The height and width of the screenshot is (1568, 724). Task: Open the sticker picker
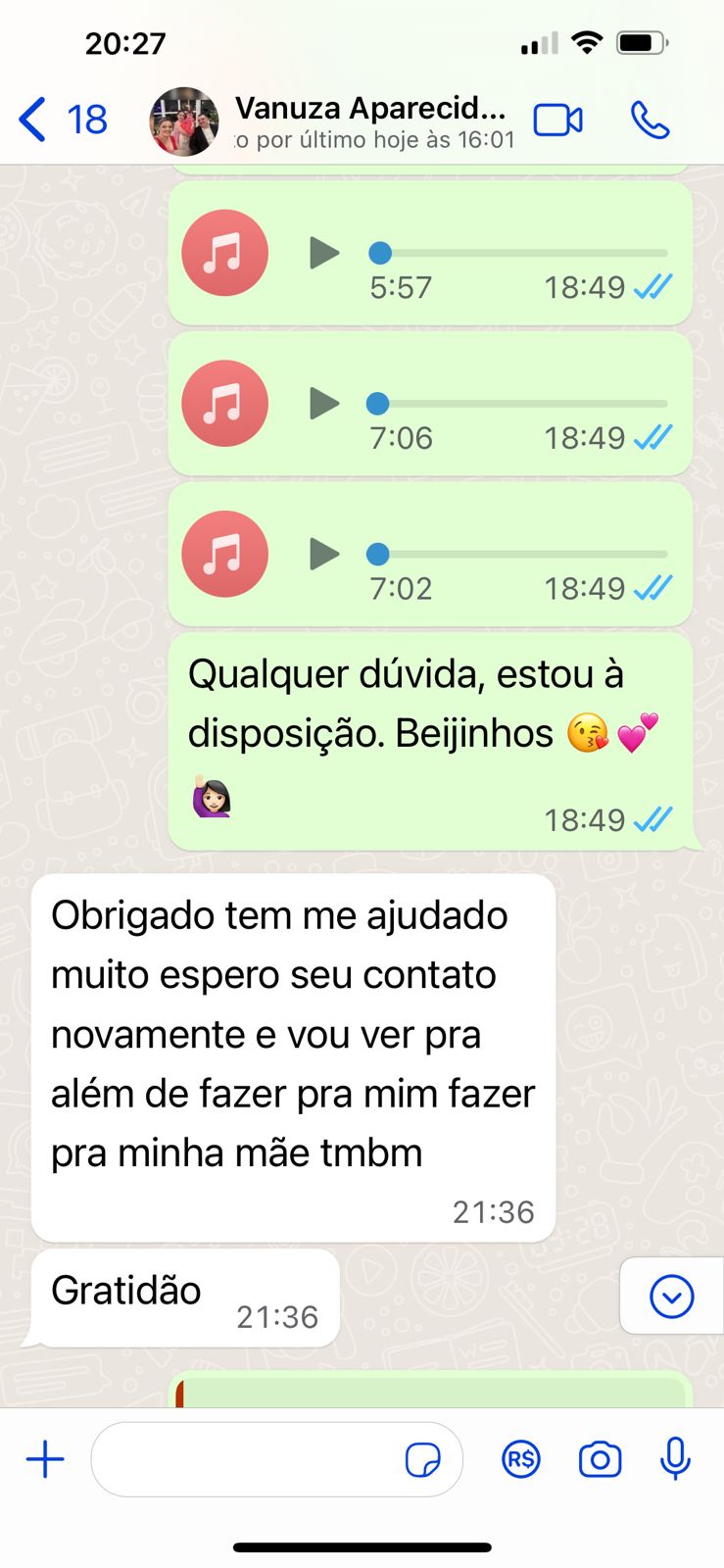tap(422, 1460)
